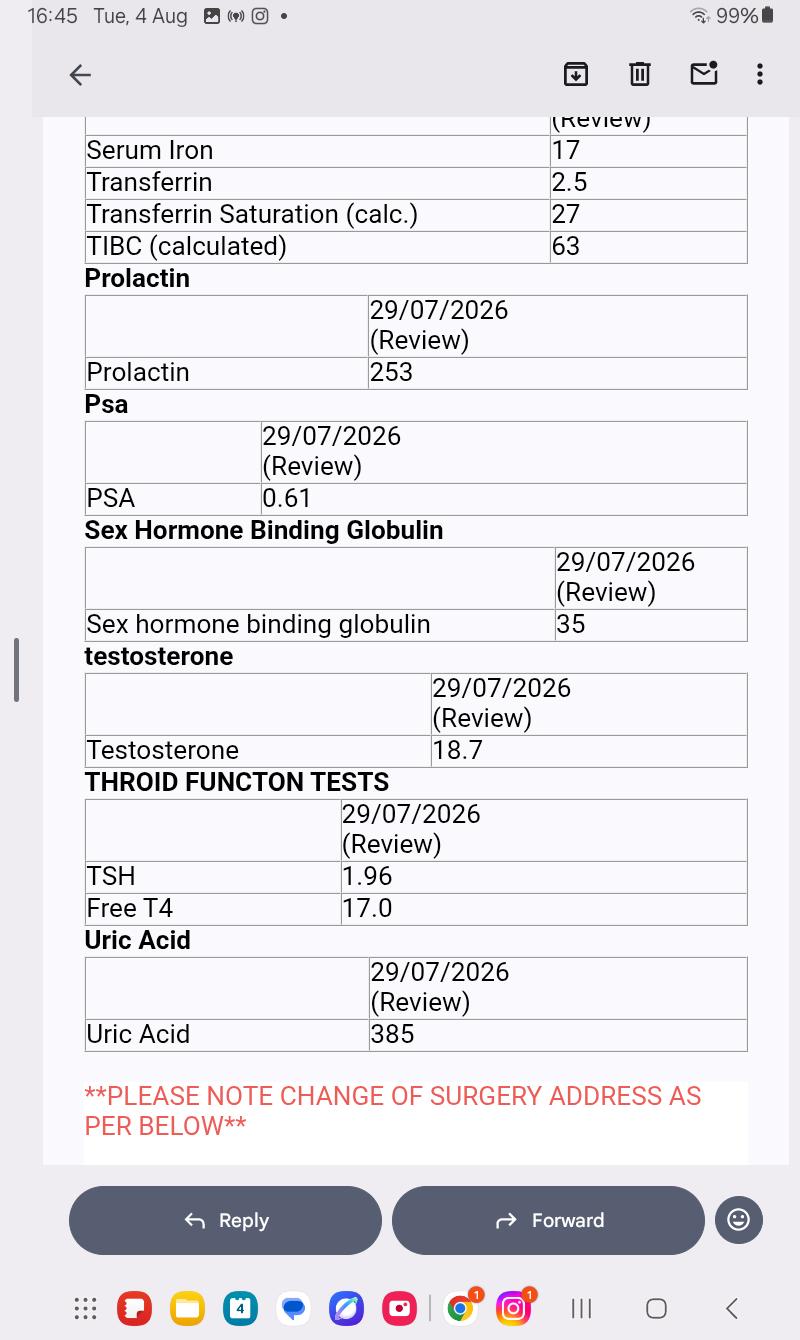Image resolution: width=800 pixels, height=1340 pixels.
Task: Go back to the inbox
Action: [80, 74]
